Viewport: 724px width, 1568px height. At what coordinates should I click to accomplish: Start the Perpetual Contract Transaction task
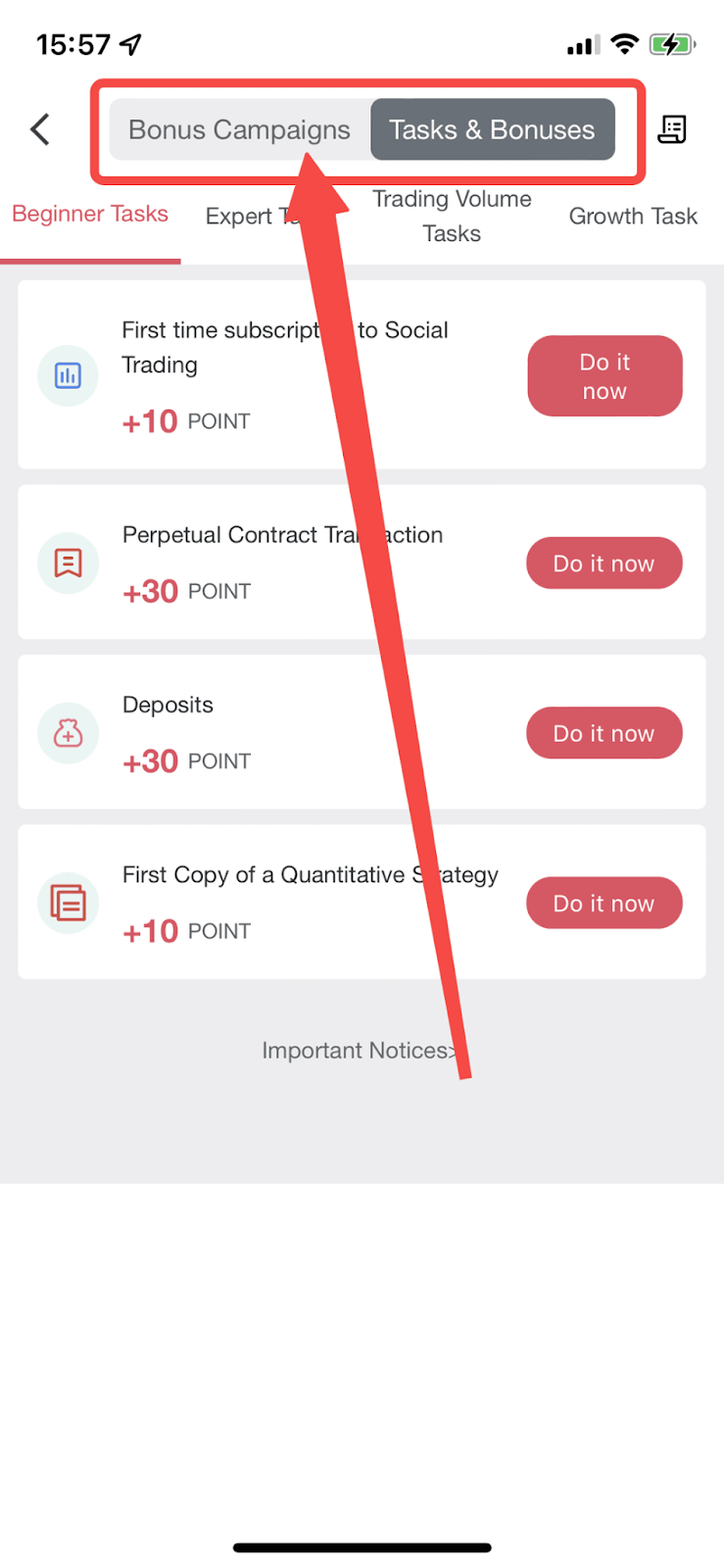pos(604,563)
